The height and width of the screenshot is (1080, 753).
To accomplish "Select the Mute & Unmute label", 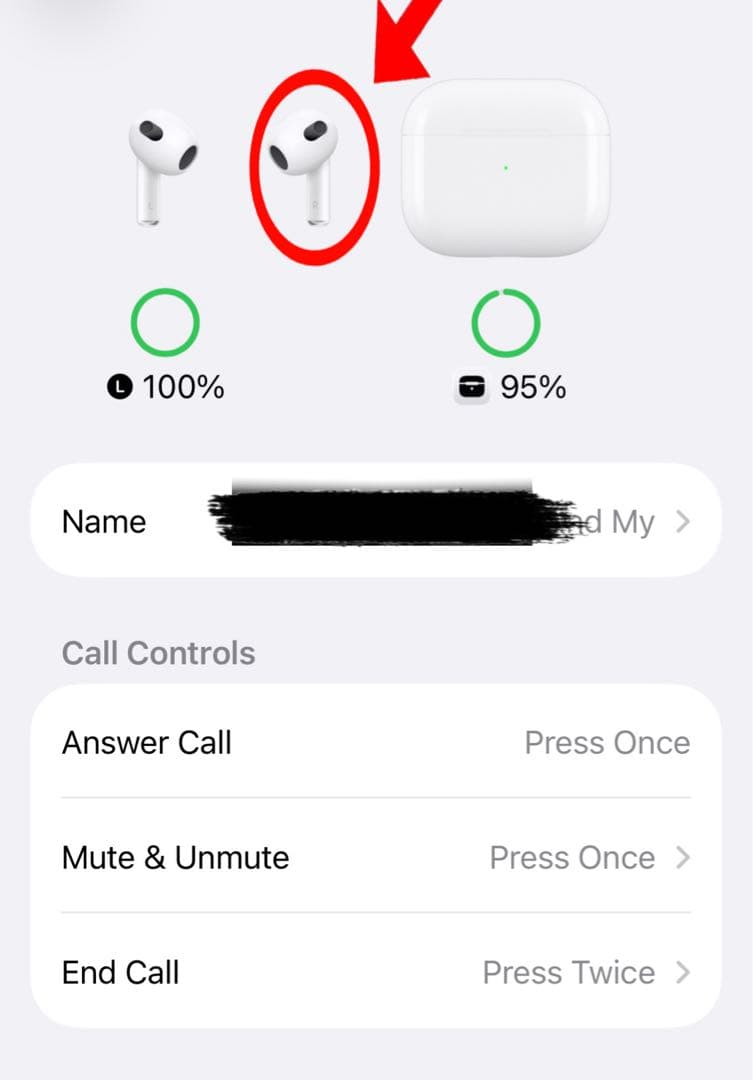I will [175, 857].
